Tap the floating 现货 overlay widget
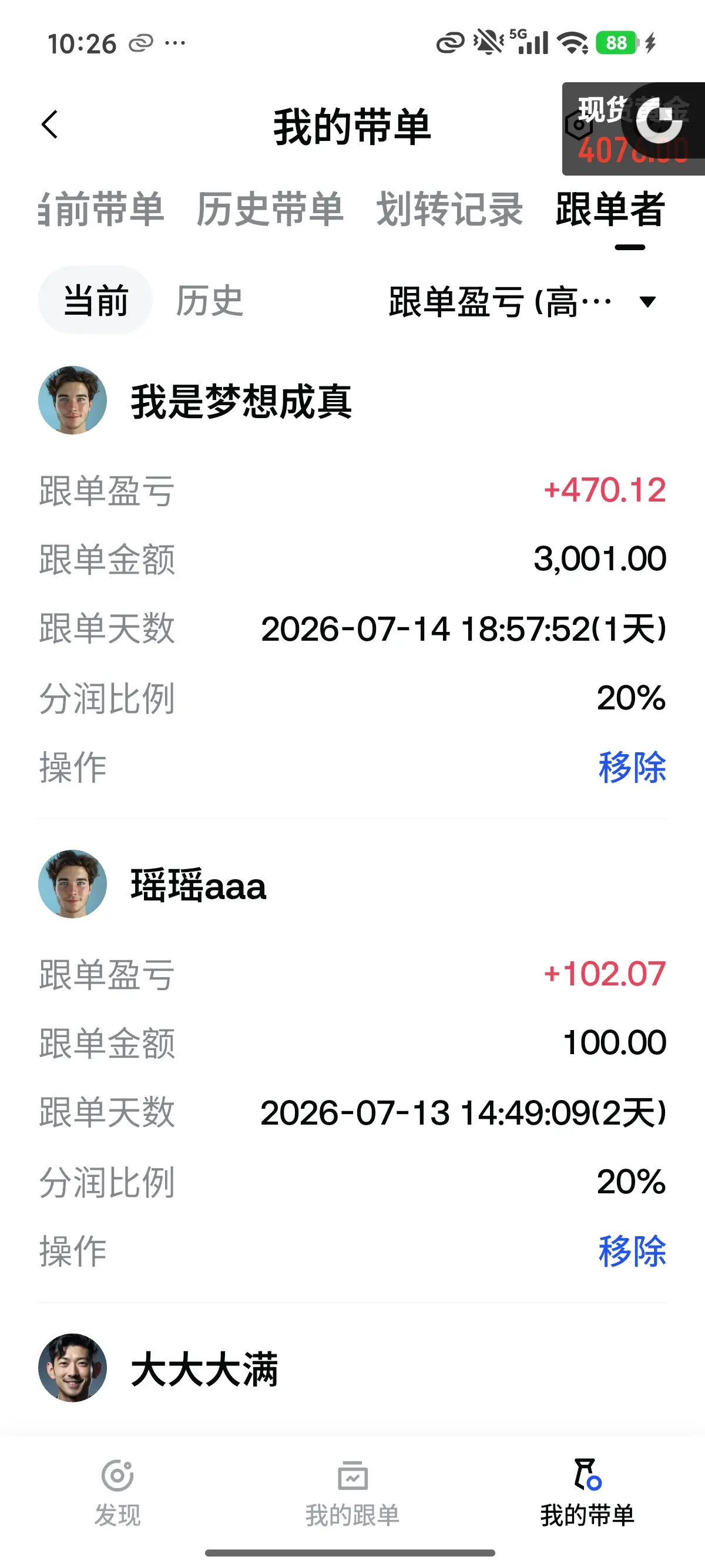 pyautogui.click(x=633, y=129)
